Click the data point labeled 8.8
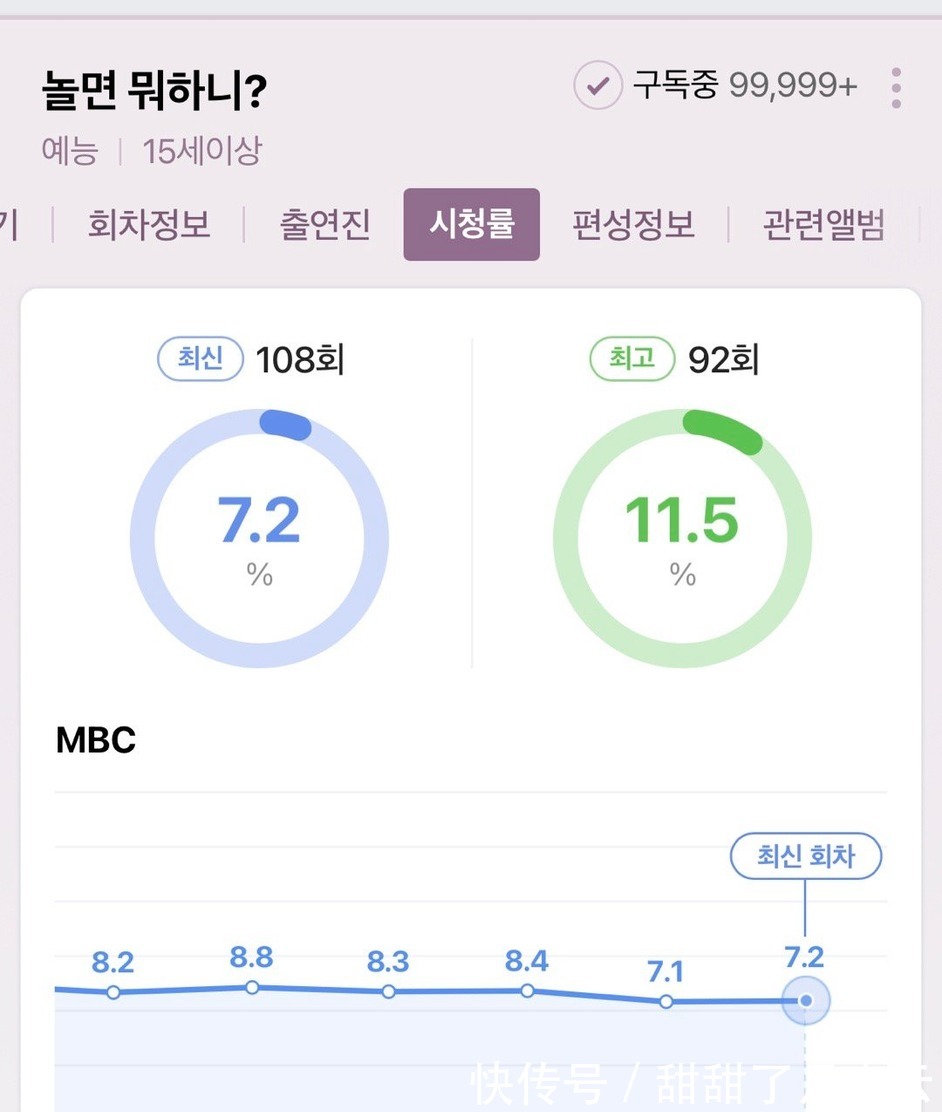Screen dimensions: 942x1112 [x=251, y=987]
